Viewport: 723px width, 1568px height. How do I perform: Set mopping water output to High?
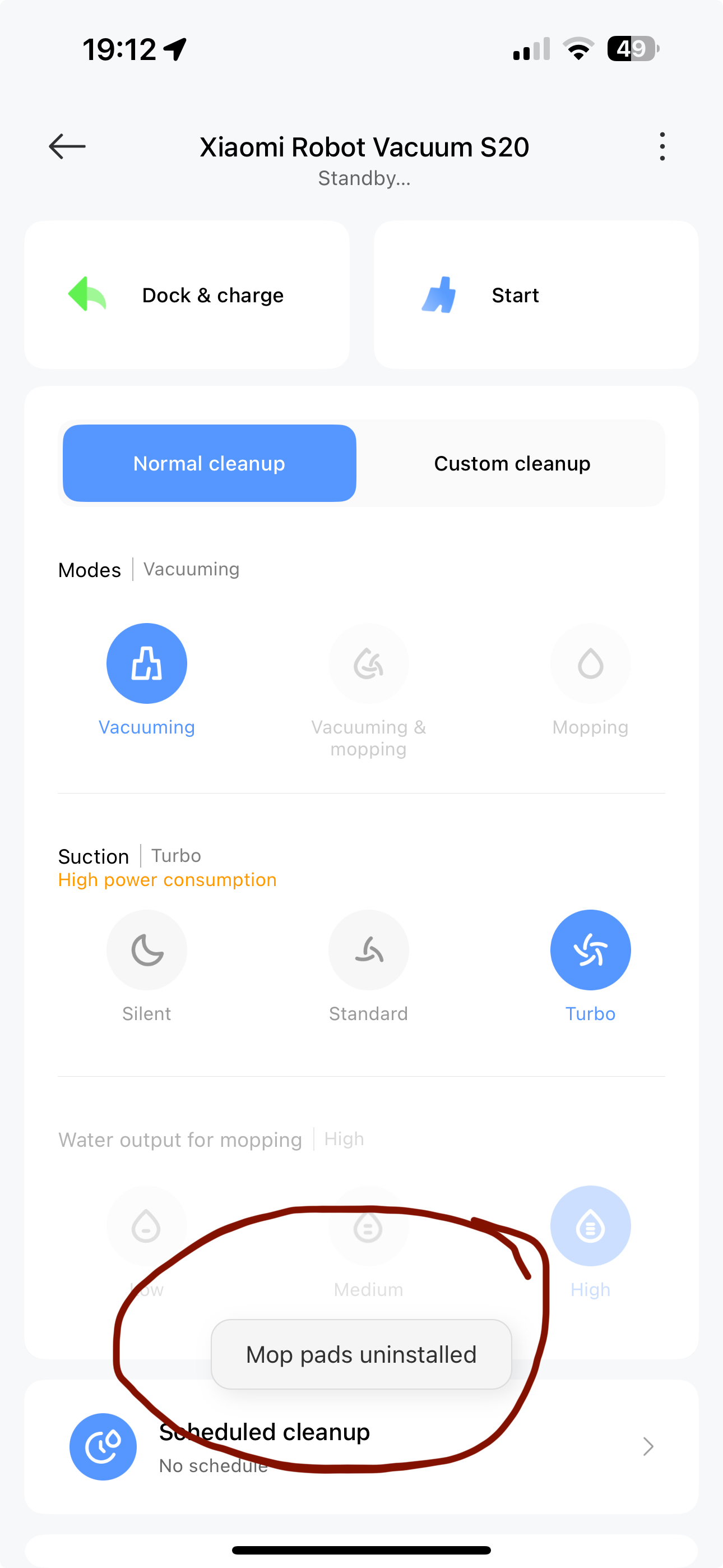(x=590, y=1226)
